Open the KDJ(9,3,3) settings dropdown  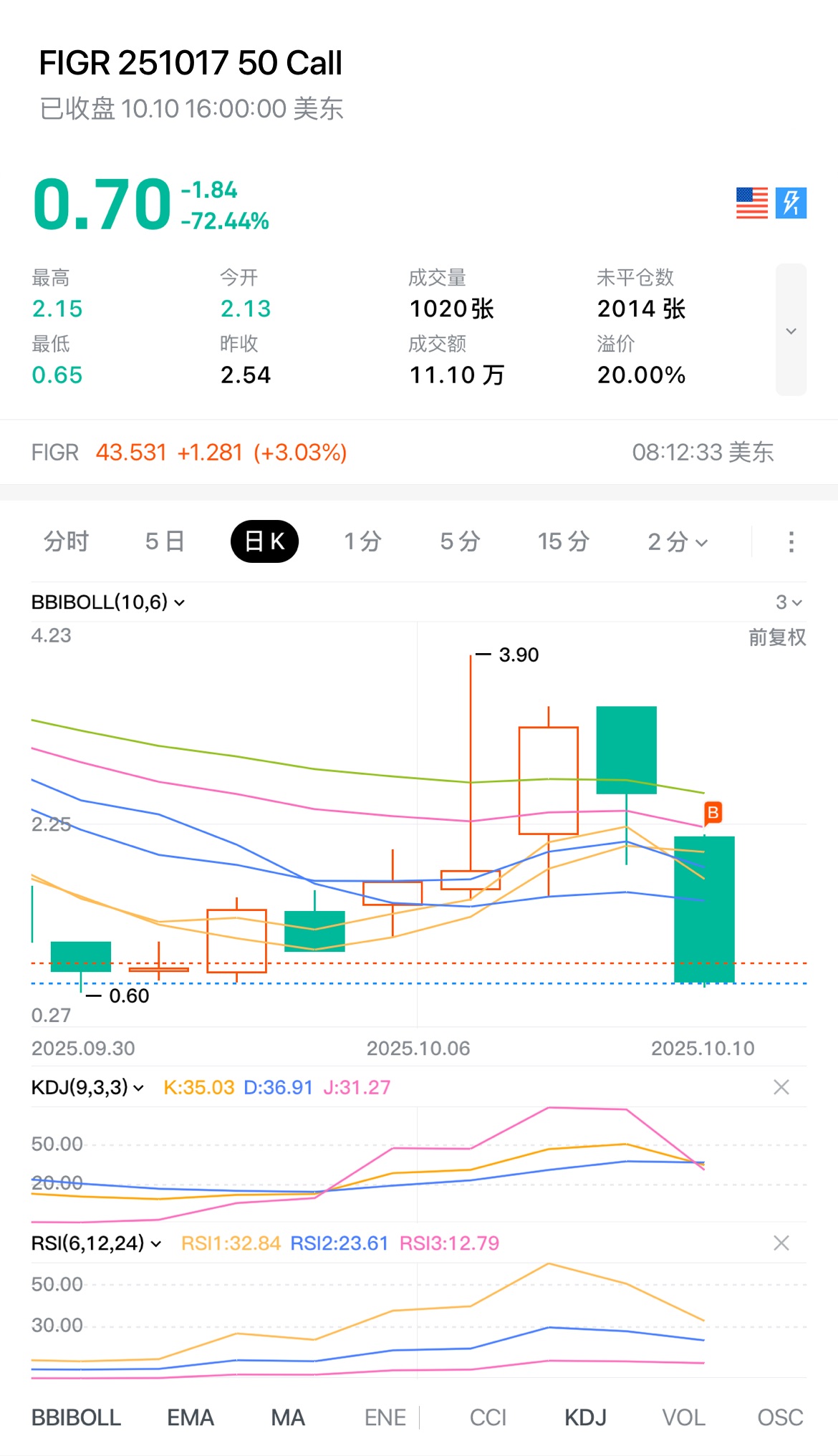(87, 1087)
